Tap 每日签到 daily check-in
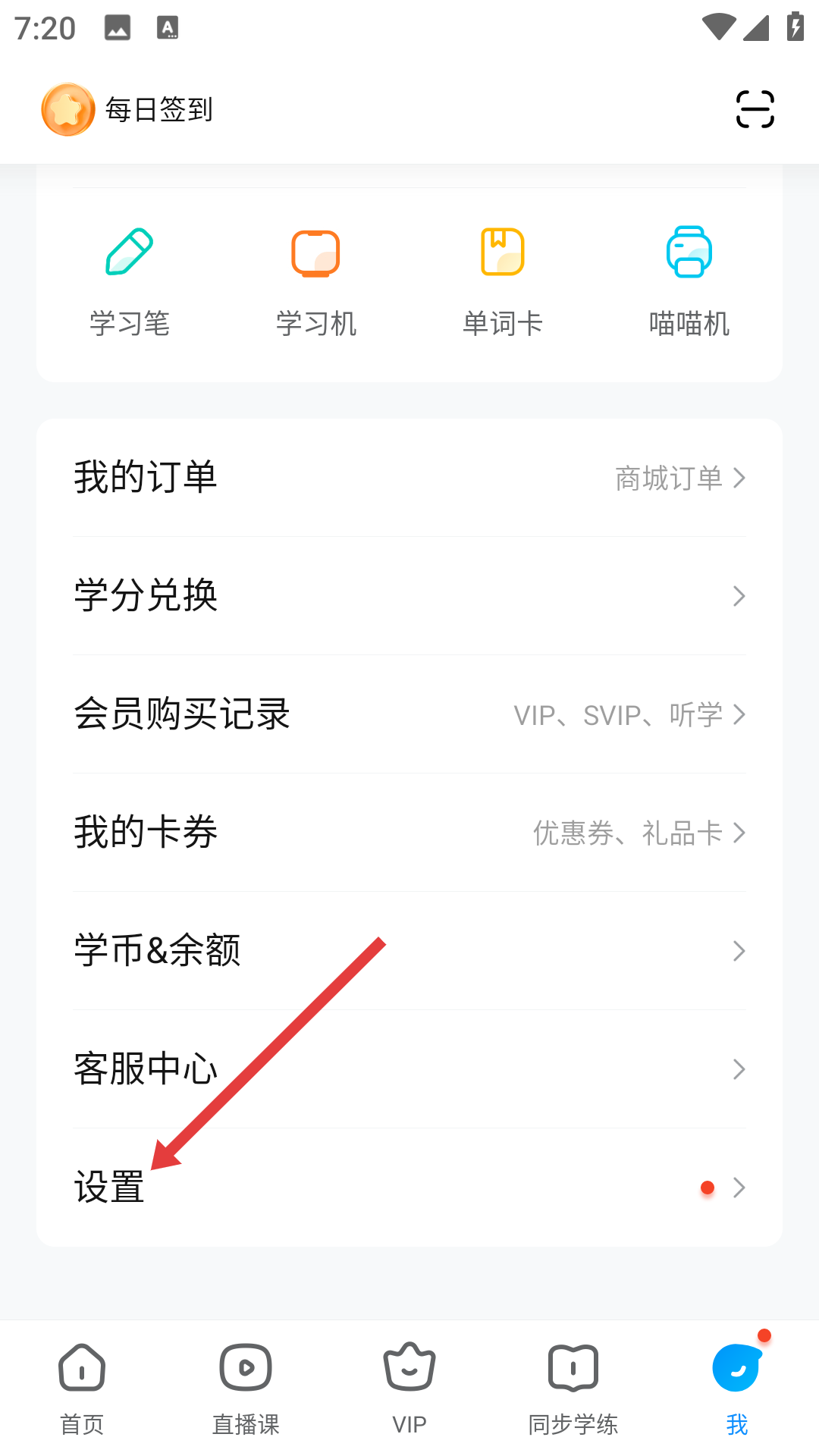 coord(127,110)
